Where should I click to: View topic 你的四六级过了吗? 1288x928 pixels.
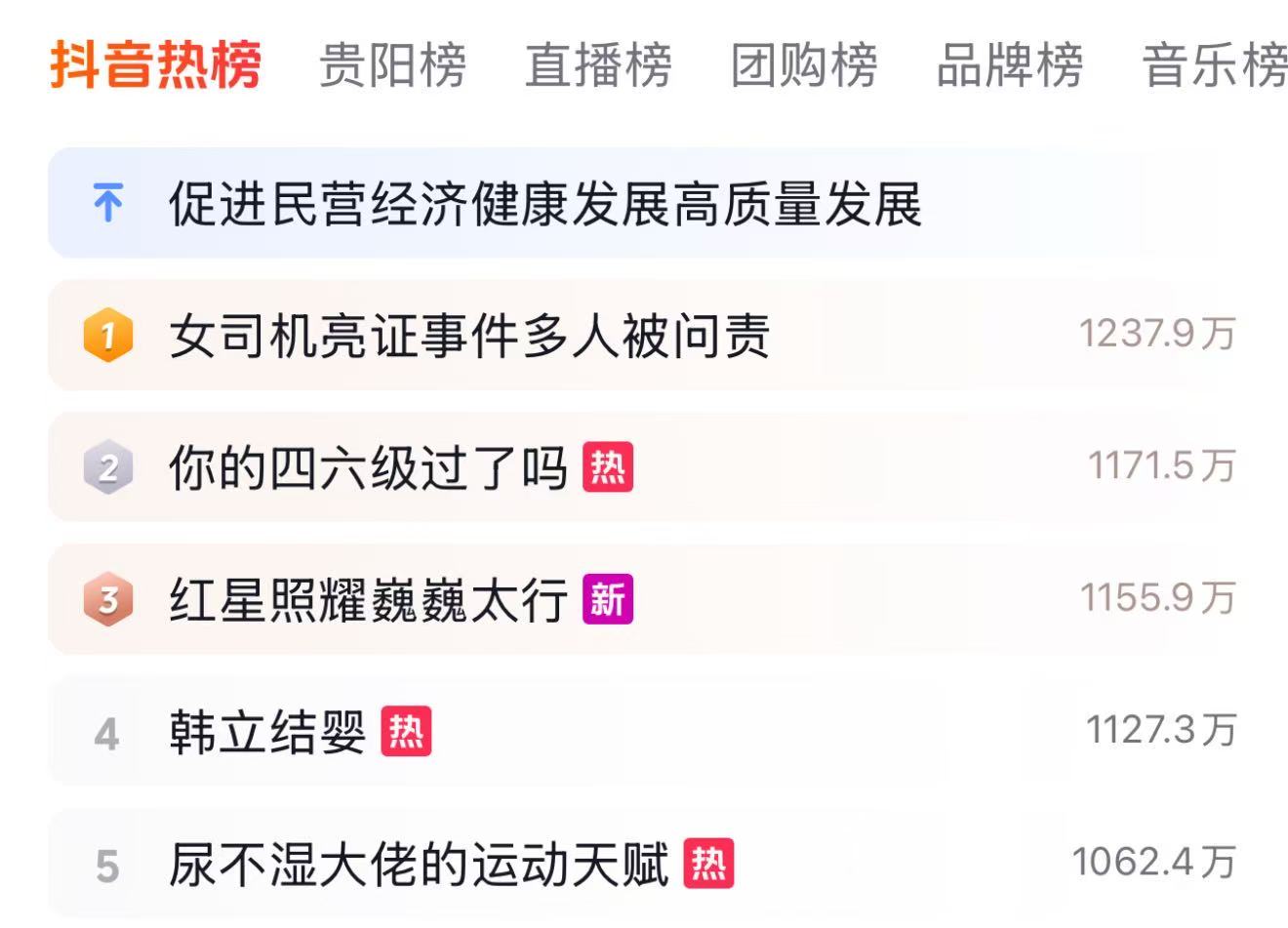367,467
